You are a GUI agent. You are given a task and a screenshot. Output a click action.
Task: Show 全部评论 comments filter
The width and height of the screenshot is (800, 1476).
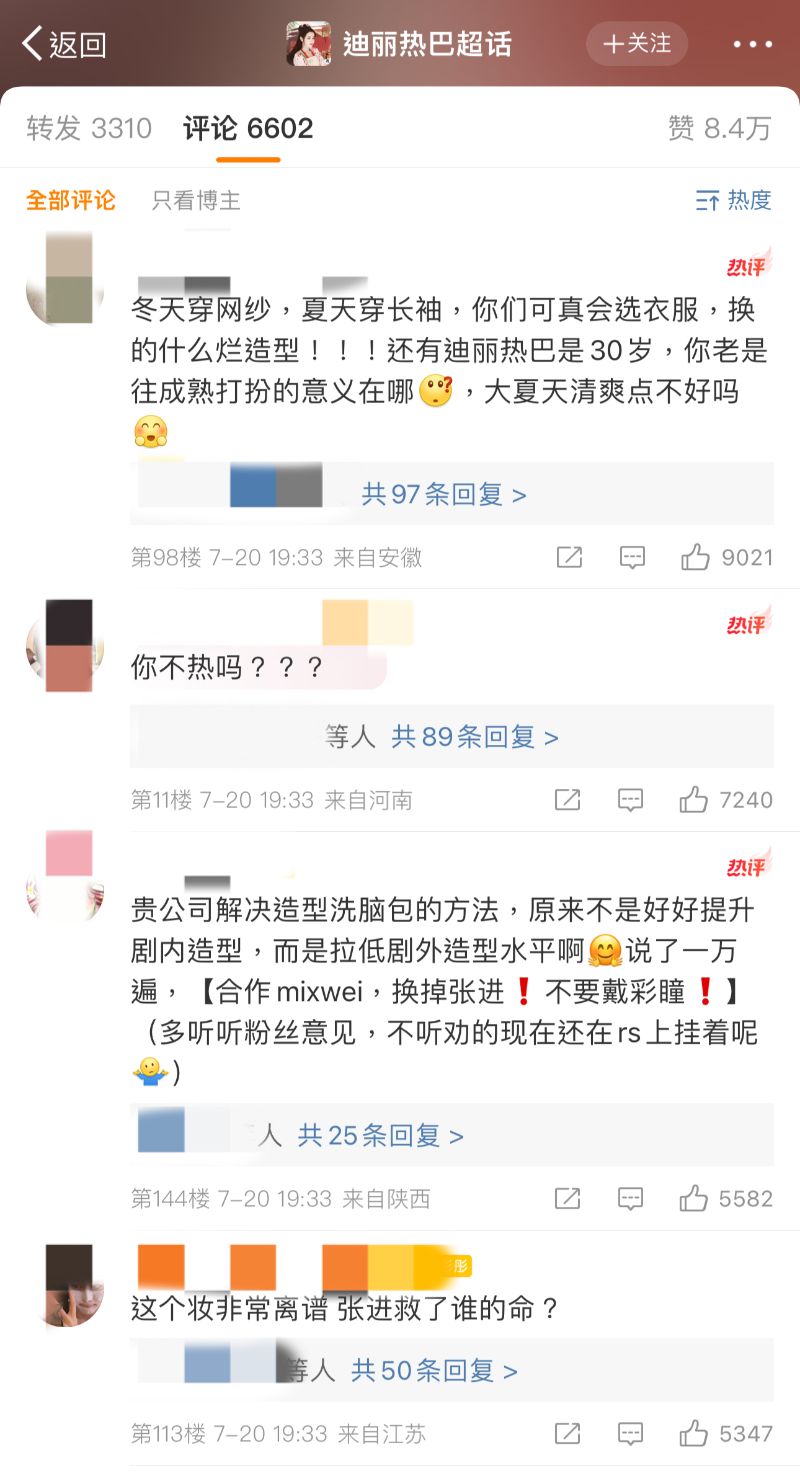pyautogui.click(x=70, y=200)
